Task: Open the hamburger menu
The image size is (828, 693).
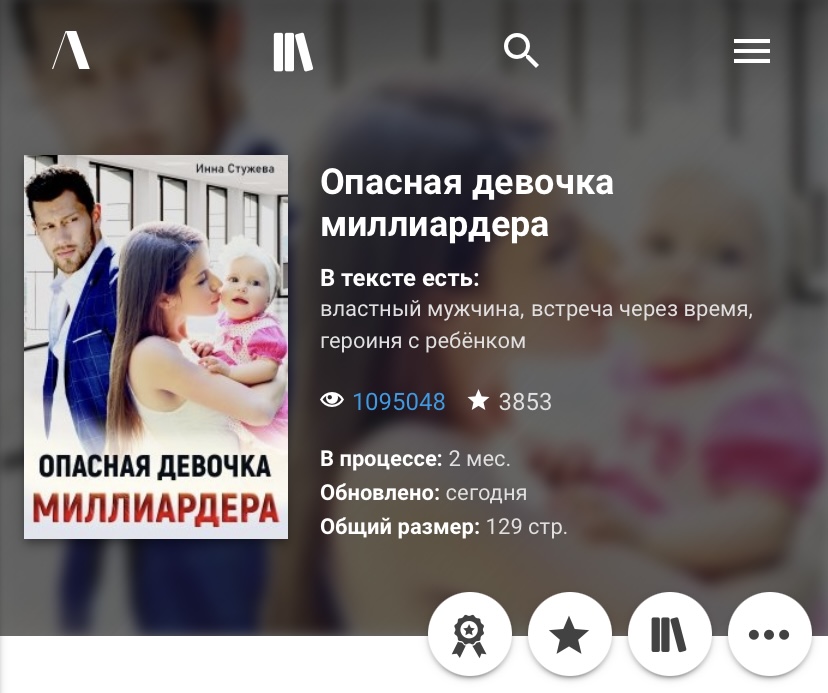Action: coord(751,51)
